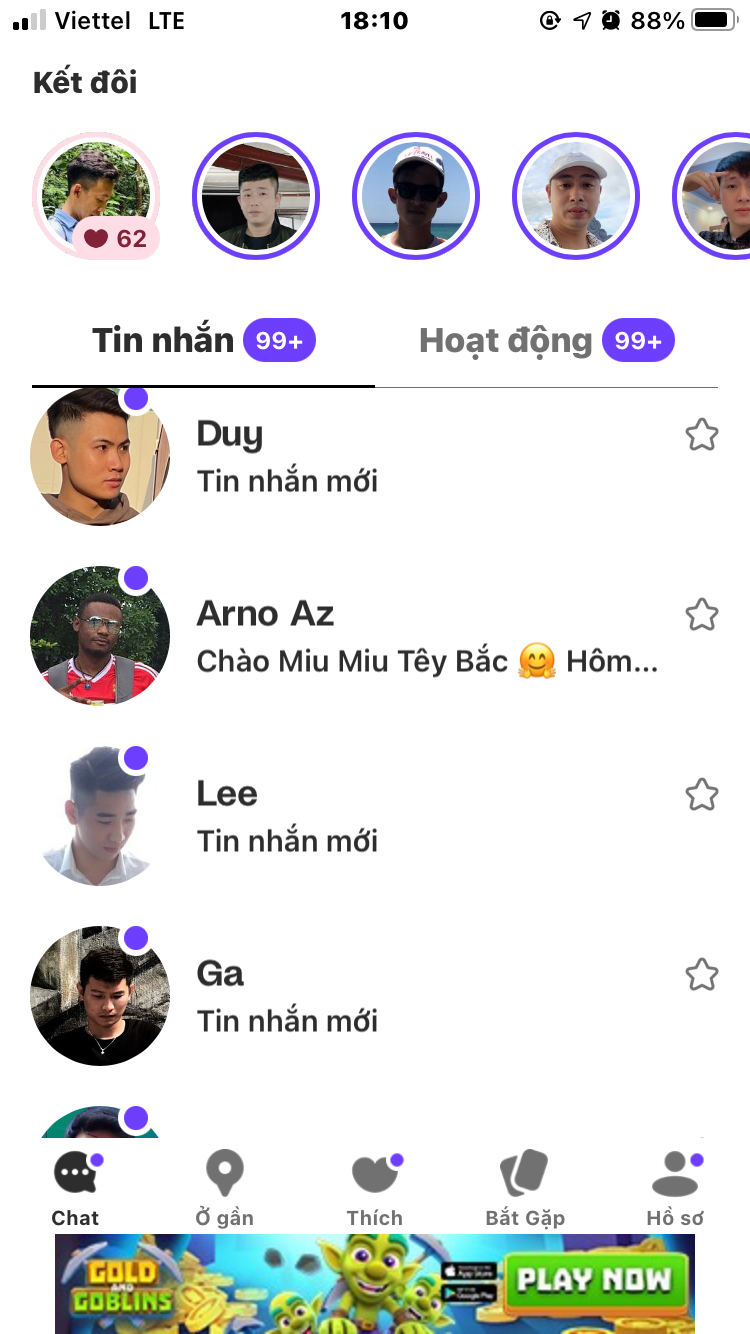750x1334 pixels.
Task: Open the Hồ sơ profile tab
Action: [x=675, y=1188]
